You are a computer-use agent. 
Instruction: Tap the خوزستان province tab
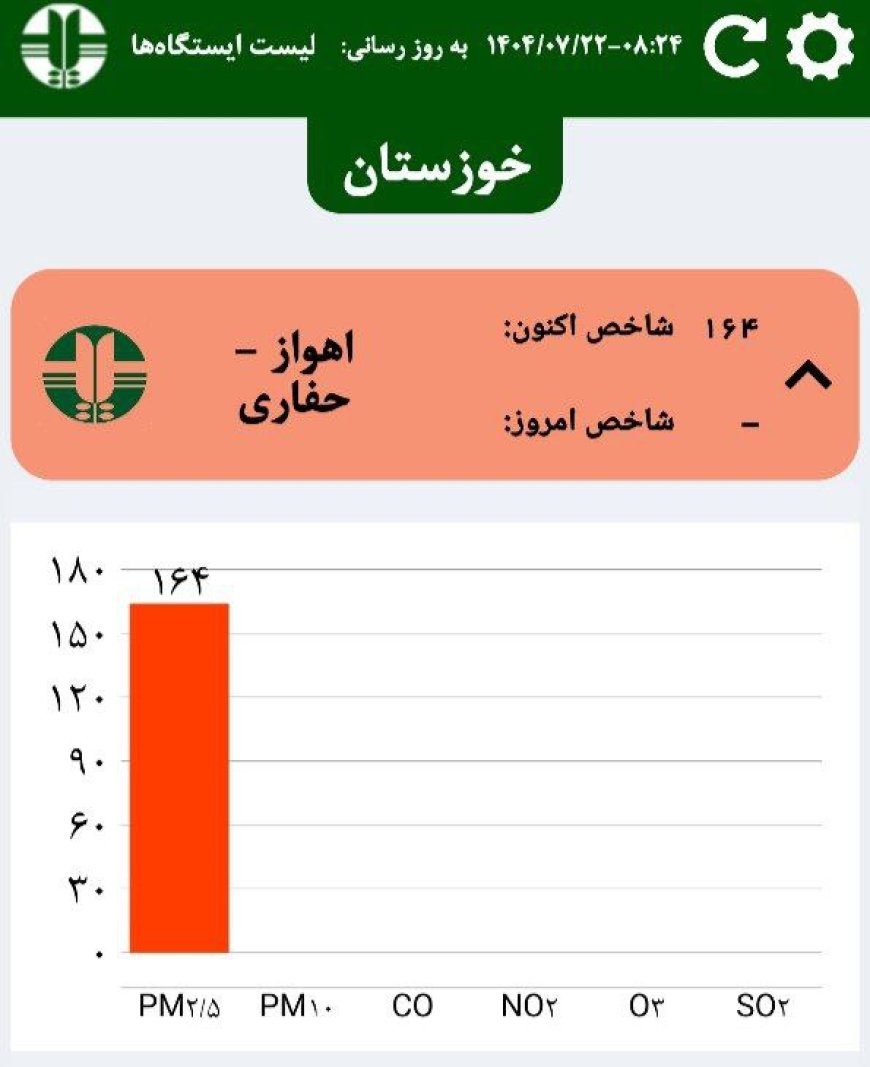pyautogui.click(x=435, y=165)
